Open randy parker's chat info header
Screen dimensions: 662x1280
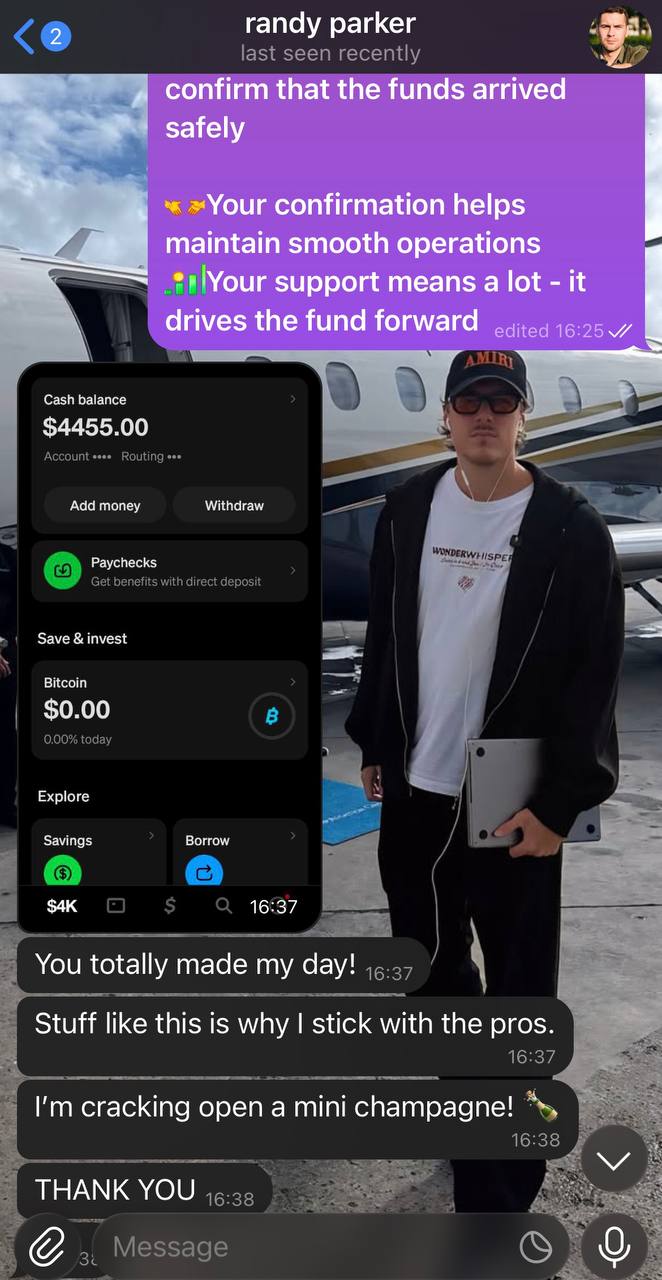(330, 37)
